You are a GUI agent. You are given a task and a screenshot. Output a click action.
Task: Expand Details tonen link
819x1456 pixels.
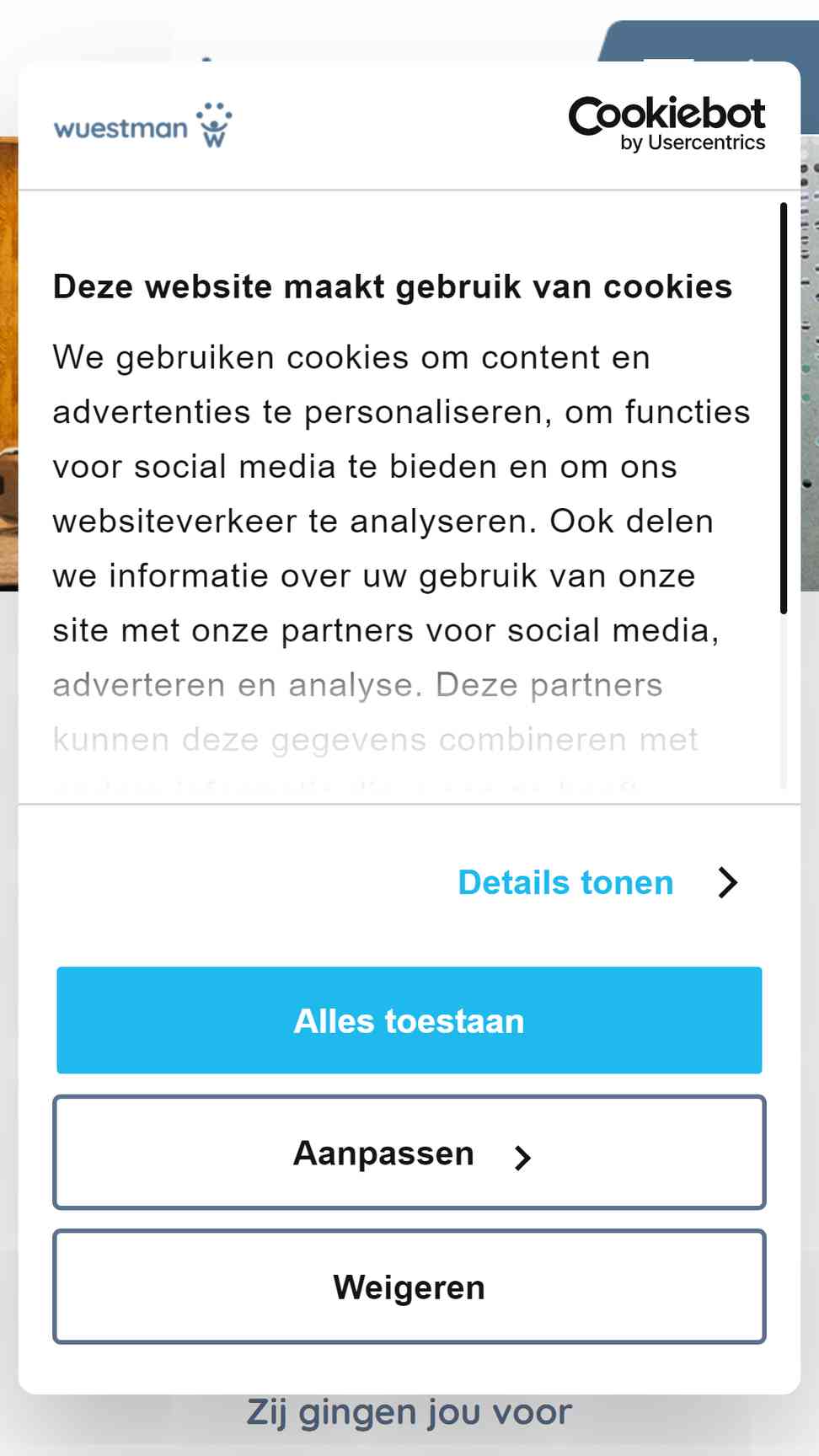pyautogui.click(x=598, y=882)
